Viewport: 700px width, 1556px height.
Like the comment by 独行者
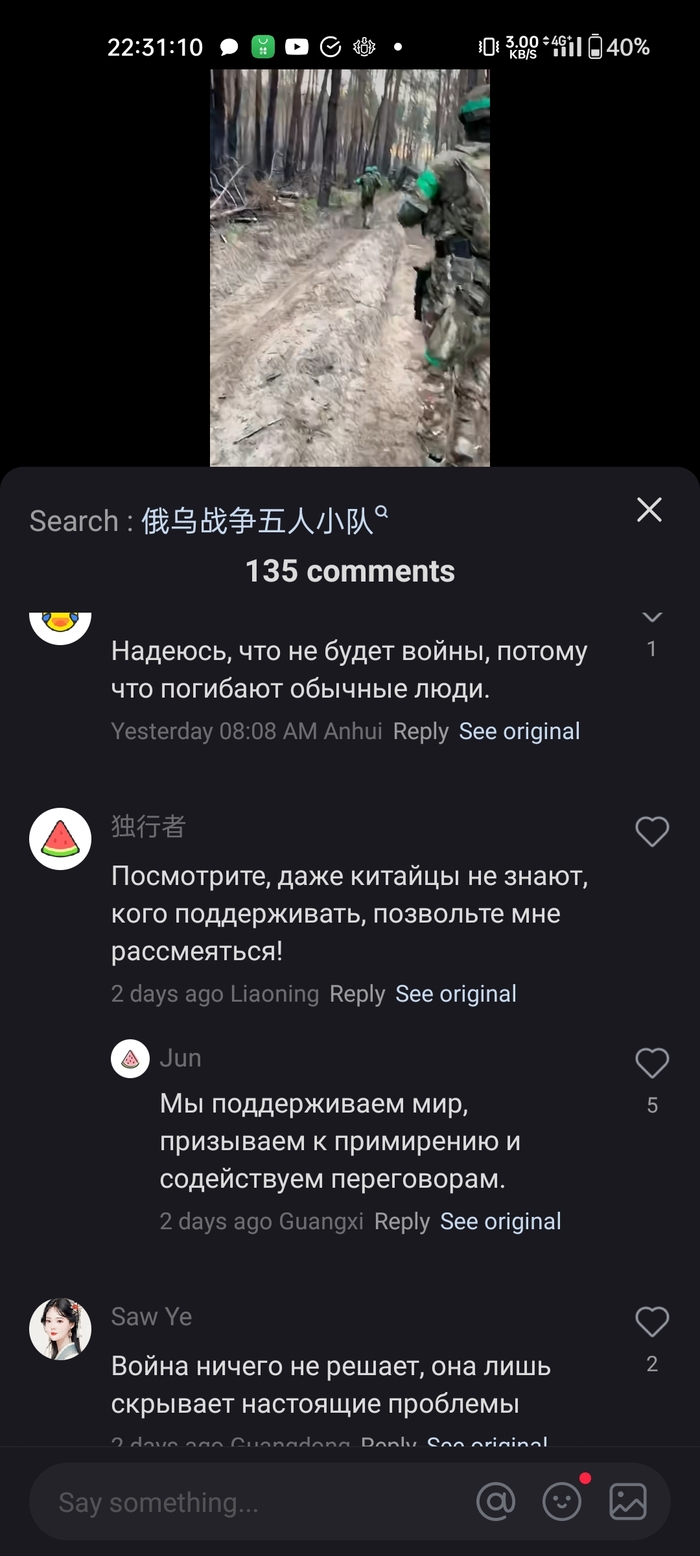[651, 831]
